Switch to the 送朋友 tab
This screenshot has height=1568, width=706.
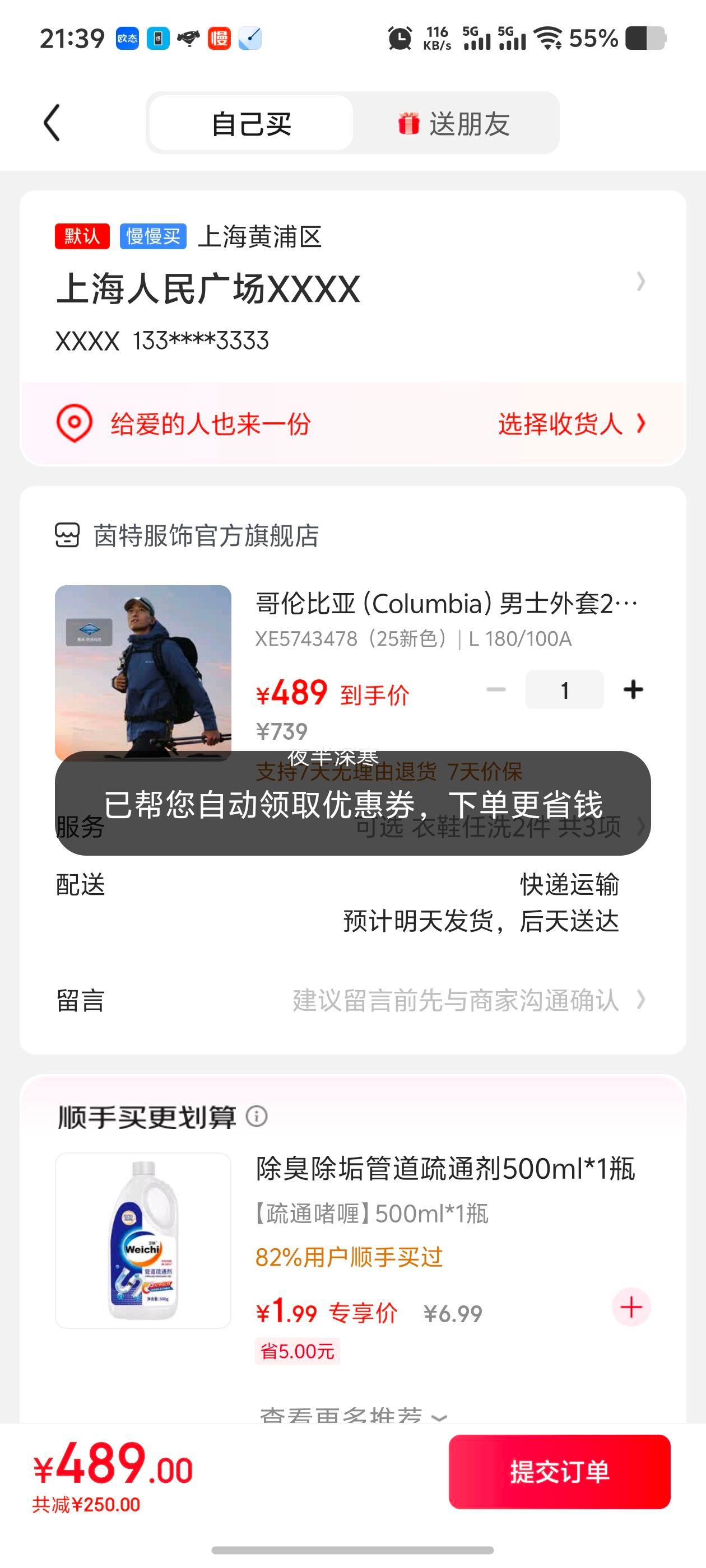[455, 124]
